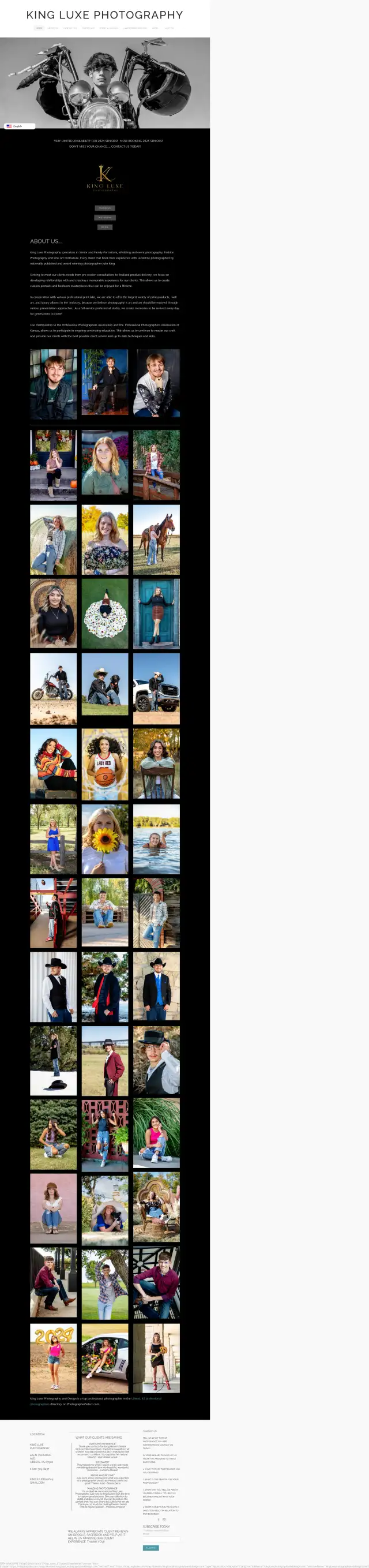This screenshot has height=1568, width=369.
Task: Open the Instagram icon in the footer
Action: tap(164, 1520)
